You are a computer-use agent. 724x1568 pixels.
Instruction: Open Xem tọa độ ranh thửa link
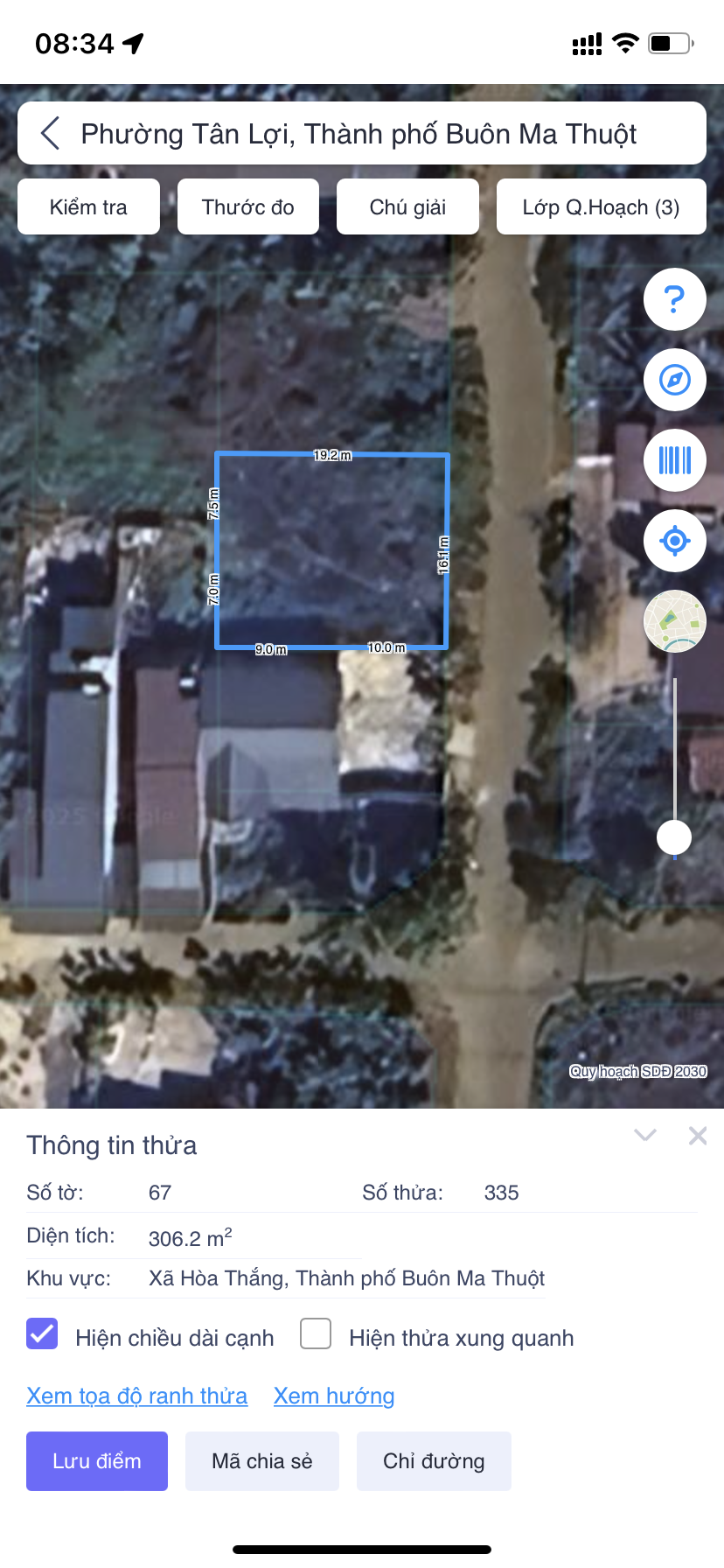[137, 1396]
